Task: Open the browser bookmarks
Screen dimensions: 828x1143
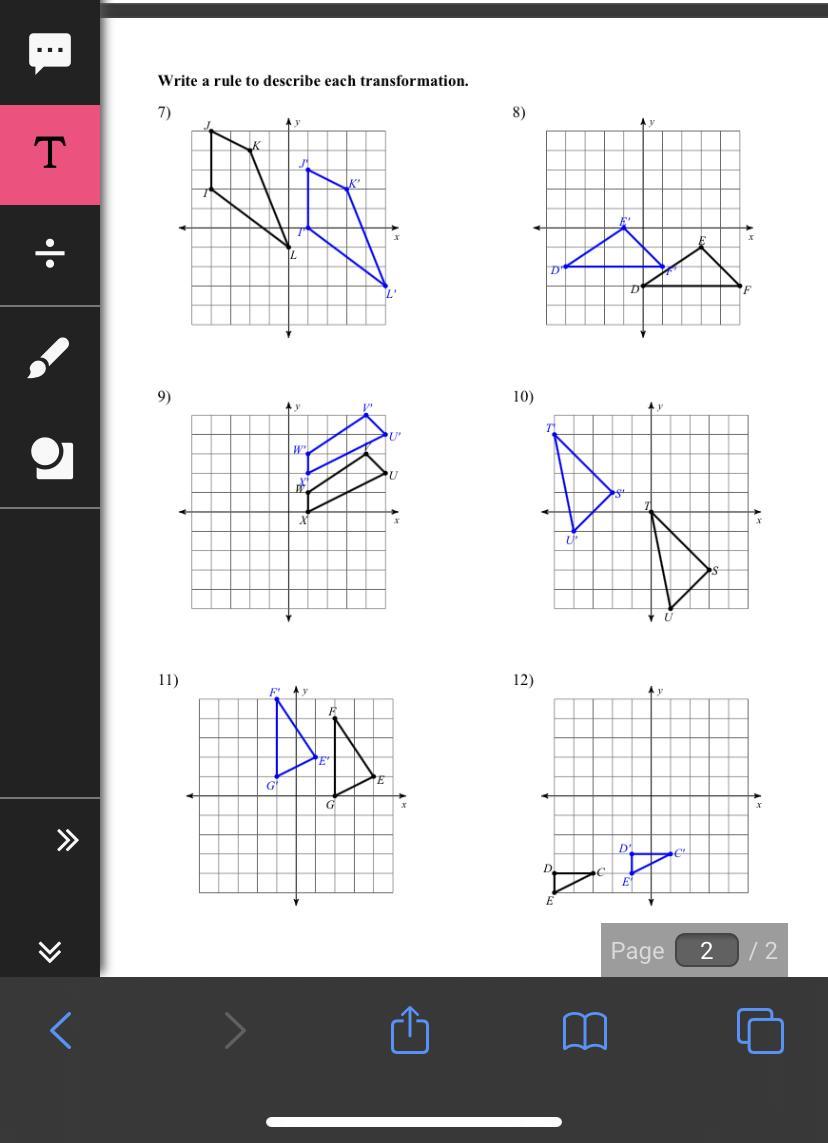Action: (x=585, y=1030)
